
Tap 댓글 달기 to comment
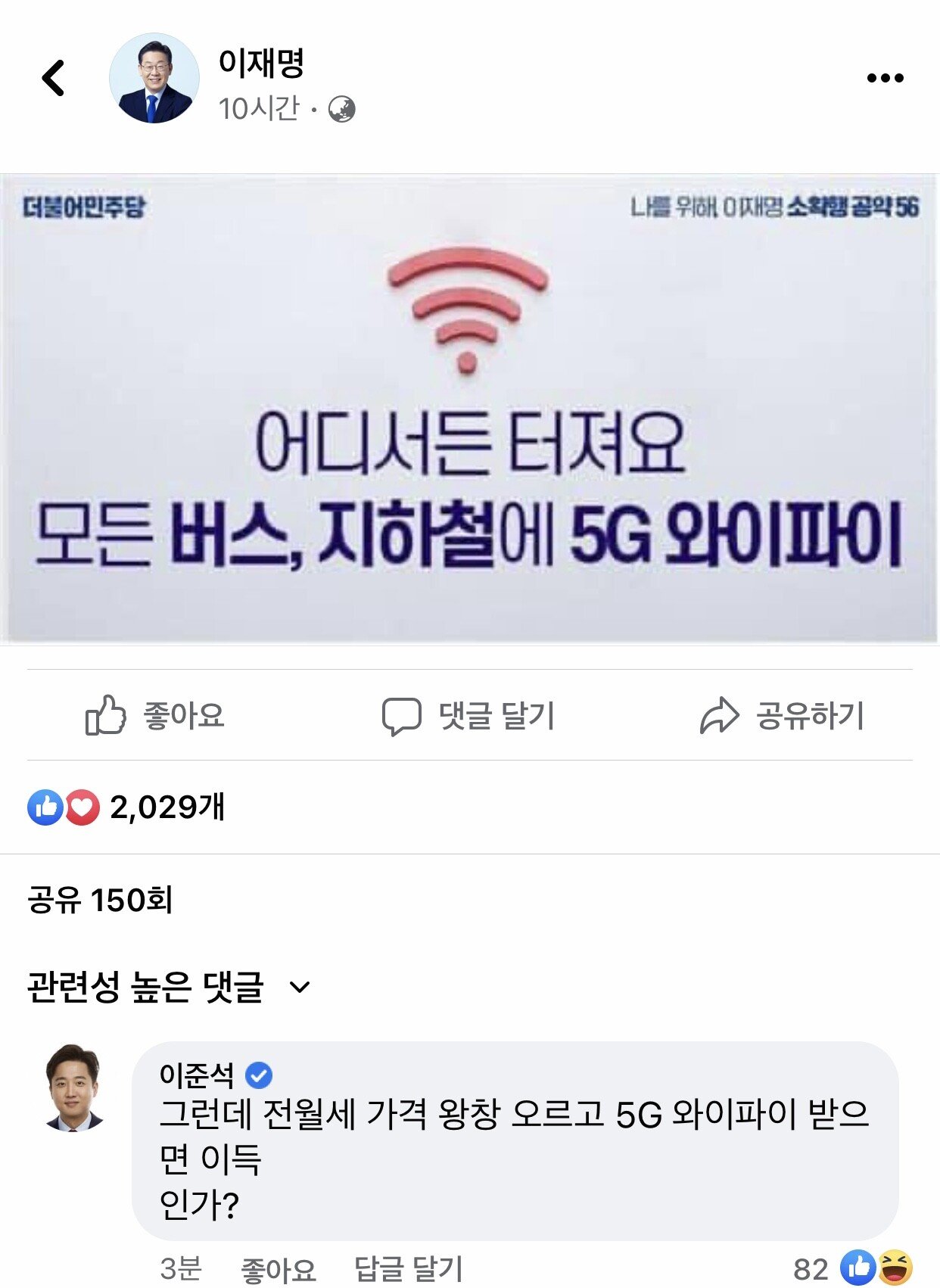[x=468, y=715]
